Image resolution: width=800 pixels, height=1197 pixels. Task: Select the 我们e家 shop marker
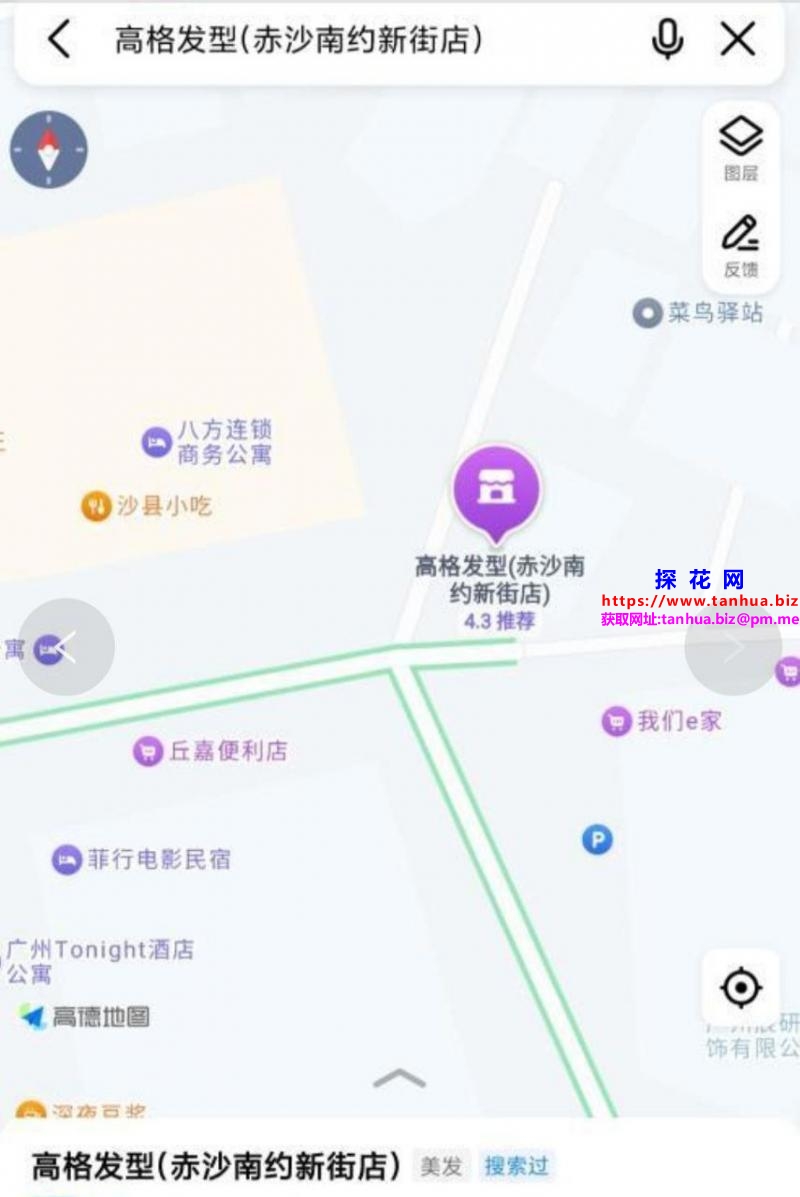[x=662, y=721]
